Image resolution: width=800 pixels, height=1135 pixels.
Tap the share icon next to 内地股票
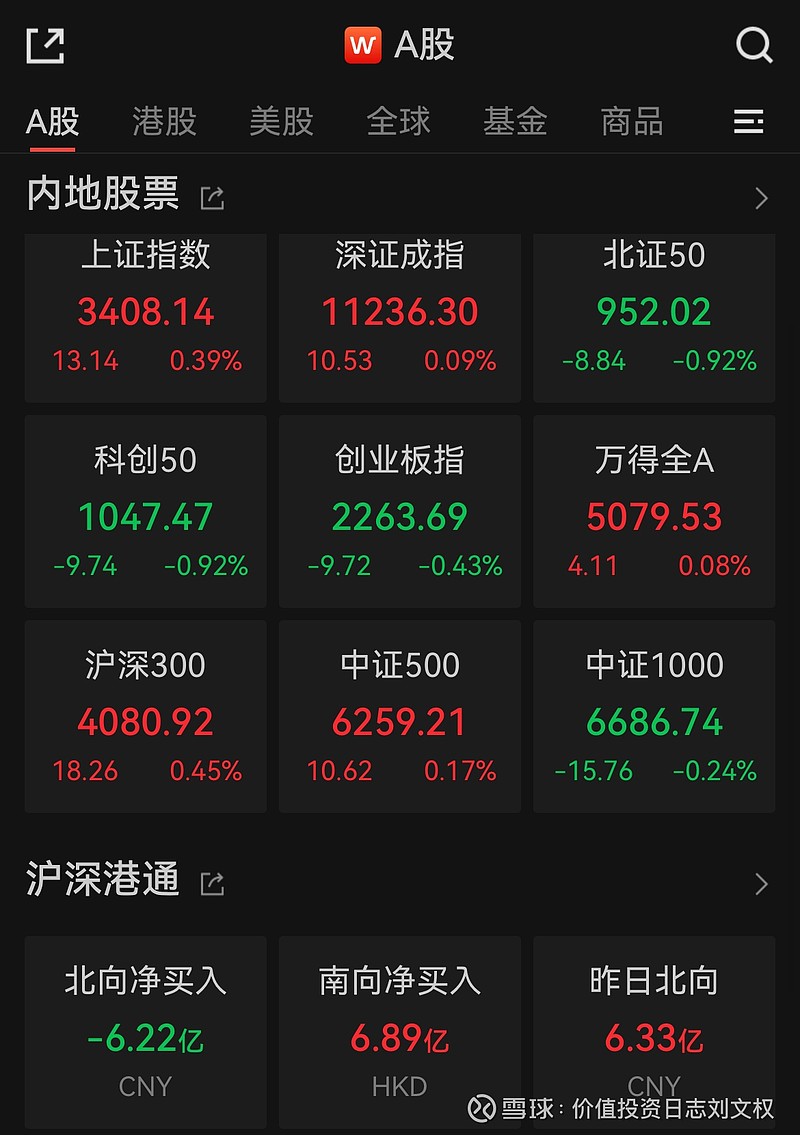pos(211,197)
